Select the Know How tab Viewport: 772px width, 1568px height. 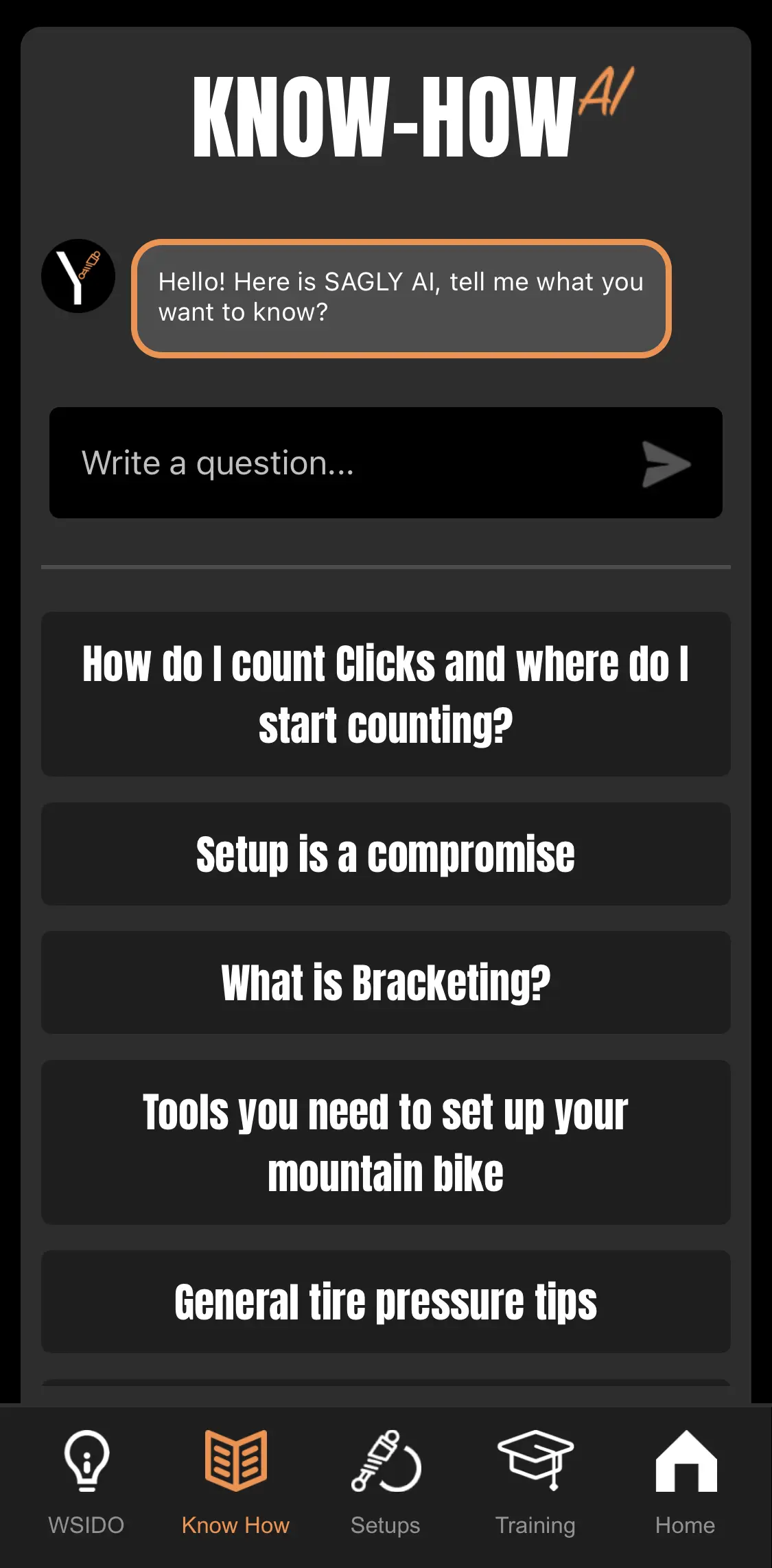click(235, 1483)
